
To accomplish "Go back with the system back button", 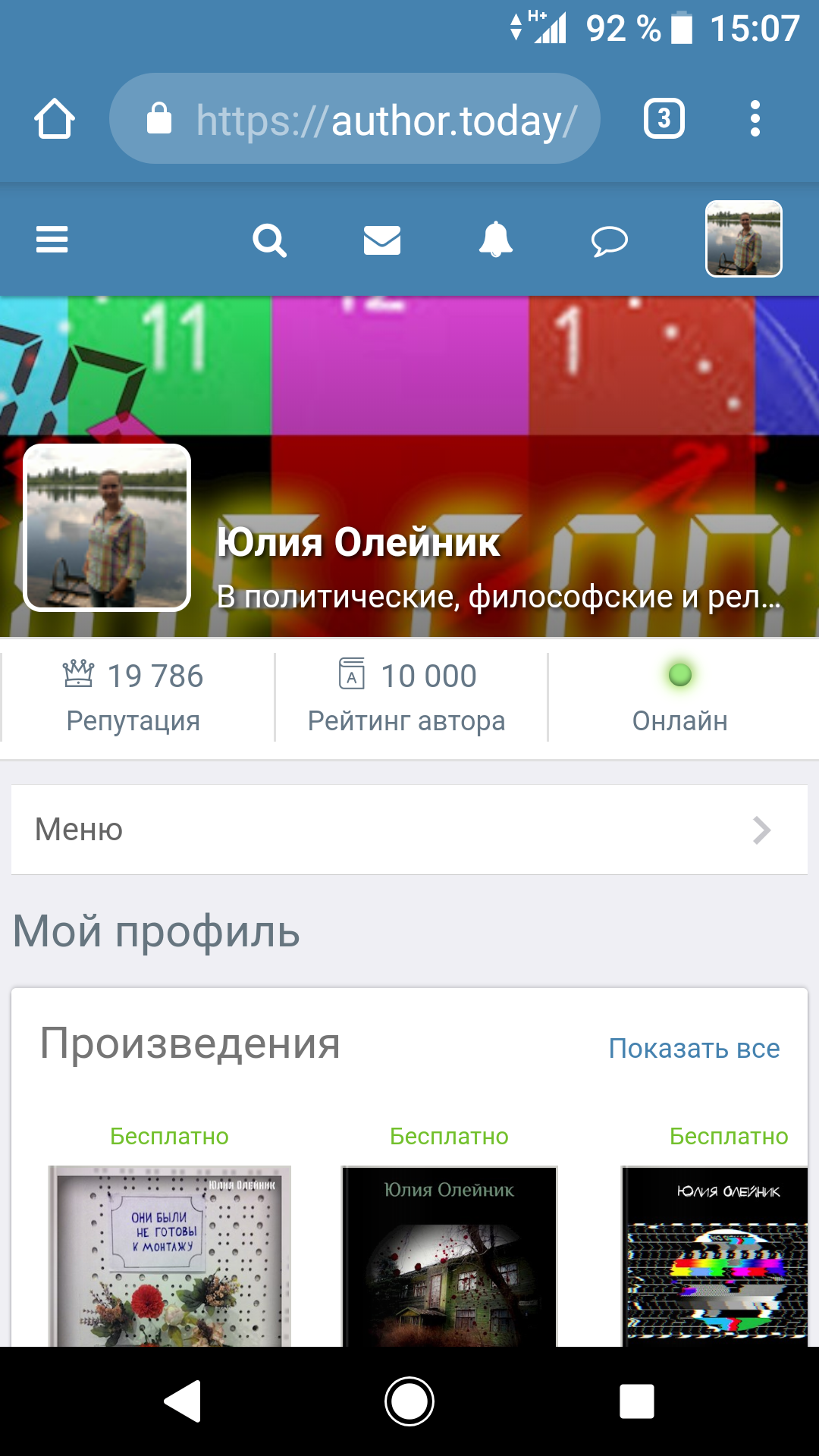I will click(x=183, y=1401).
